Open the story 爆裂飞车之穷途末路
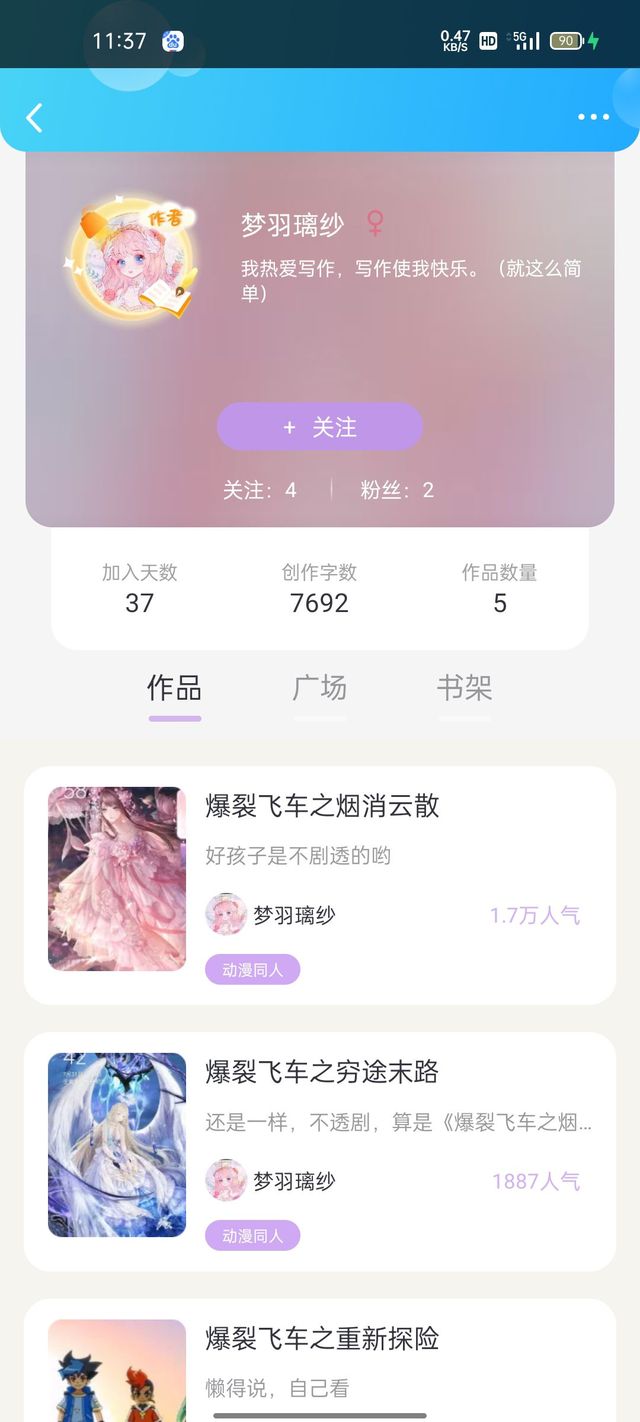Image resolution: width=640 pixels, height=1422 pixels. (x=322, y=1072)
